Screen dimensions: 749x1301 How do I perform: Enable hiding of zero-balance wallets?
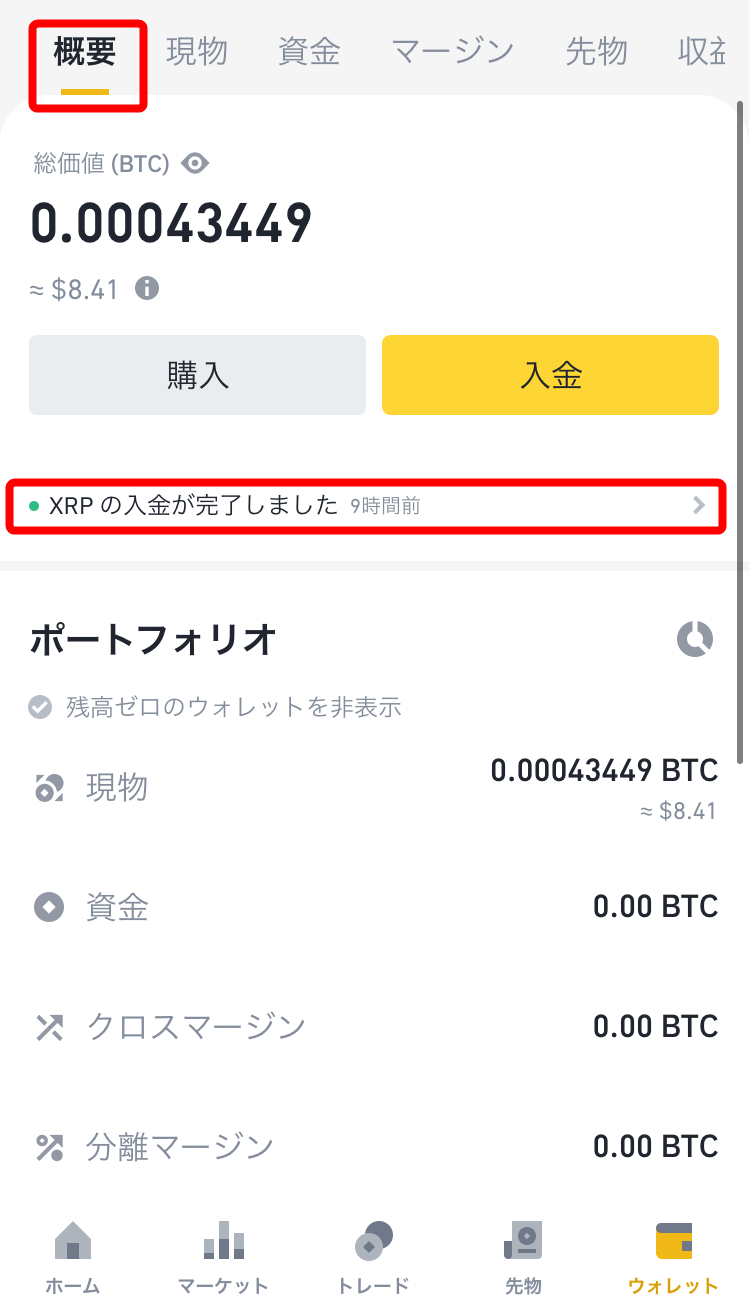40,707
